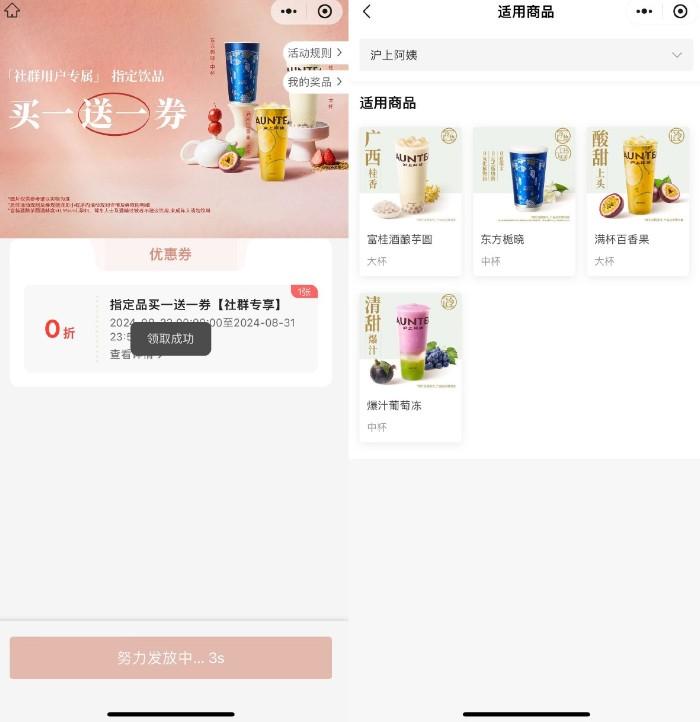Tap the 努力发放中 button
Viewport: 700px width, 722px height.
pos(171,658)
